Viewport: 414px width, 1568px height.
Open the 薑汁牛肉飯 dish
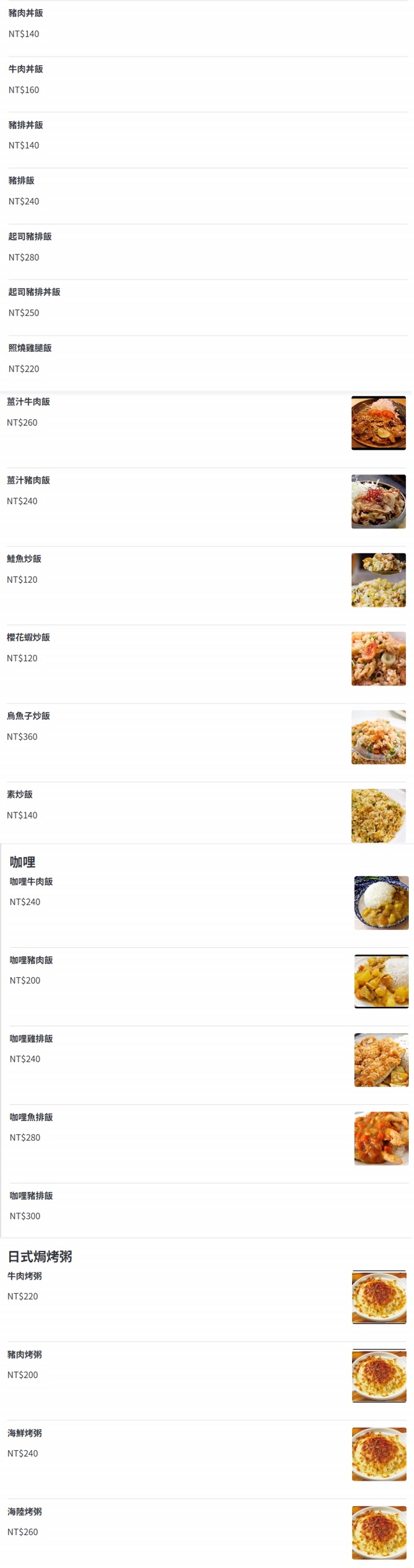coord(28,402)
